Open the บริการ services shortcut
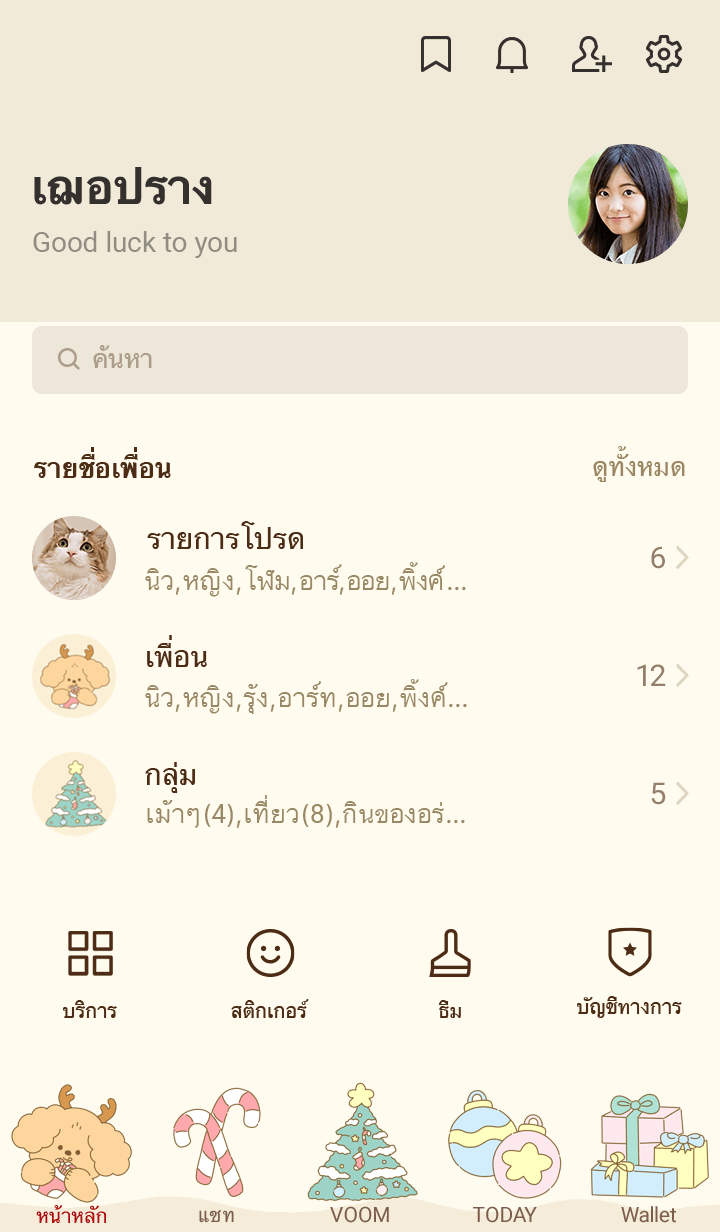720x1232 pixels. coord(90,972)
